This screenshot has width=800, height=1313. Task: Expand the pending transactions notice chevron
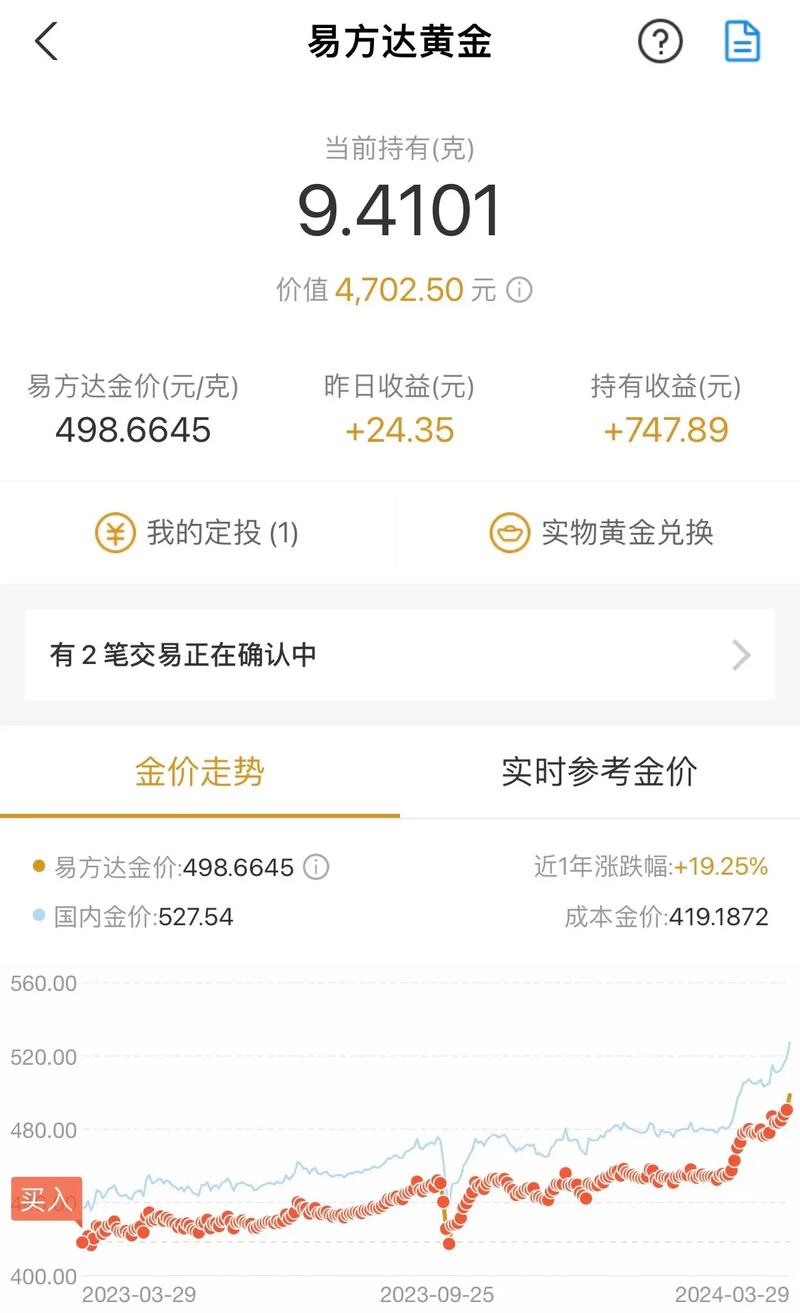pyautogui.click(x=740, y=655)
